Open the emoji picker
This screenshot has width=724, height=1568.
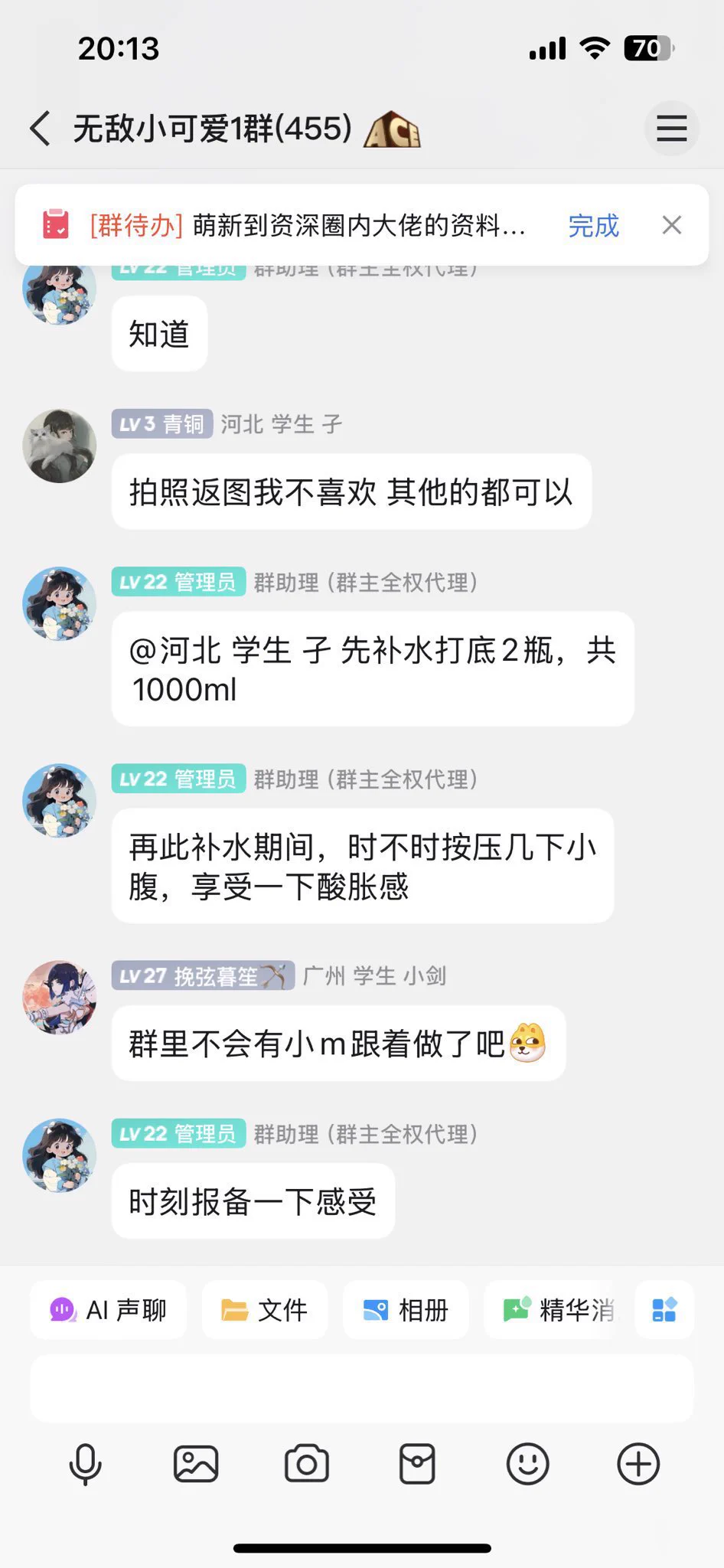[527, 1464]
